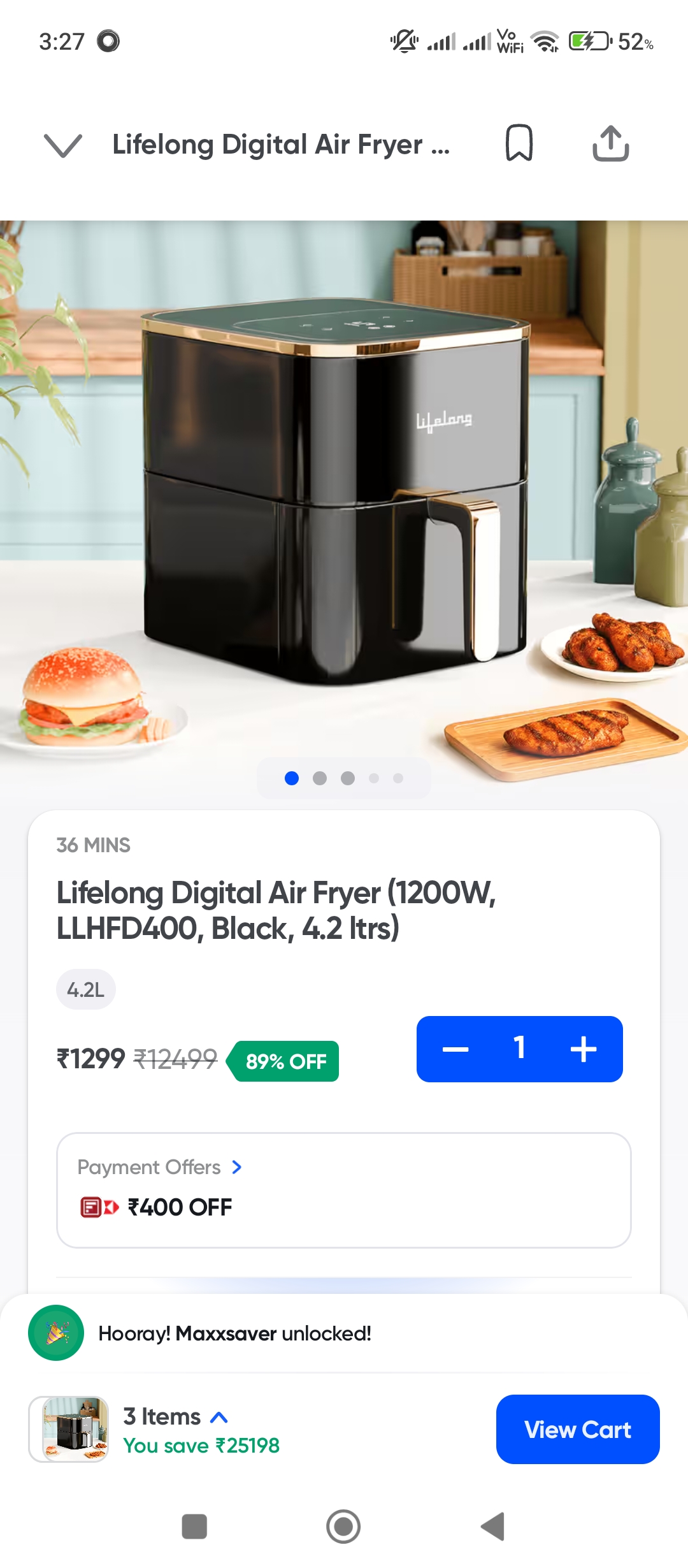
Task: Decrease air fryer quantity with minus
Action: 455,1049
